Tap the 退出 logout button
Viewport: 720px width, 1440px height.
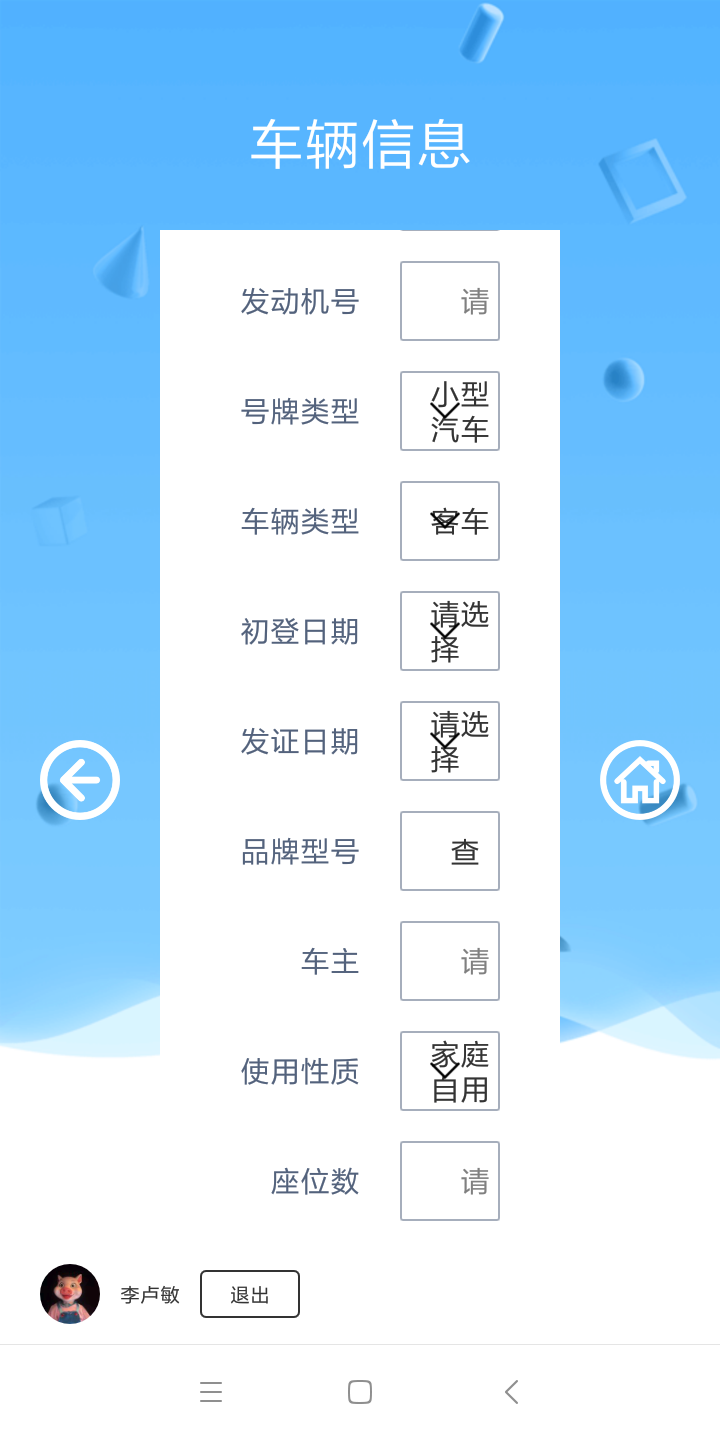pyautogui.click(x=250, y=1294)
